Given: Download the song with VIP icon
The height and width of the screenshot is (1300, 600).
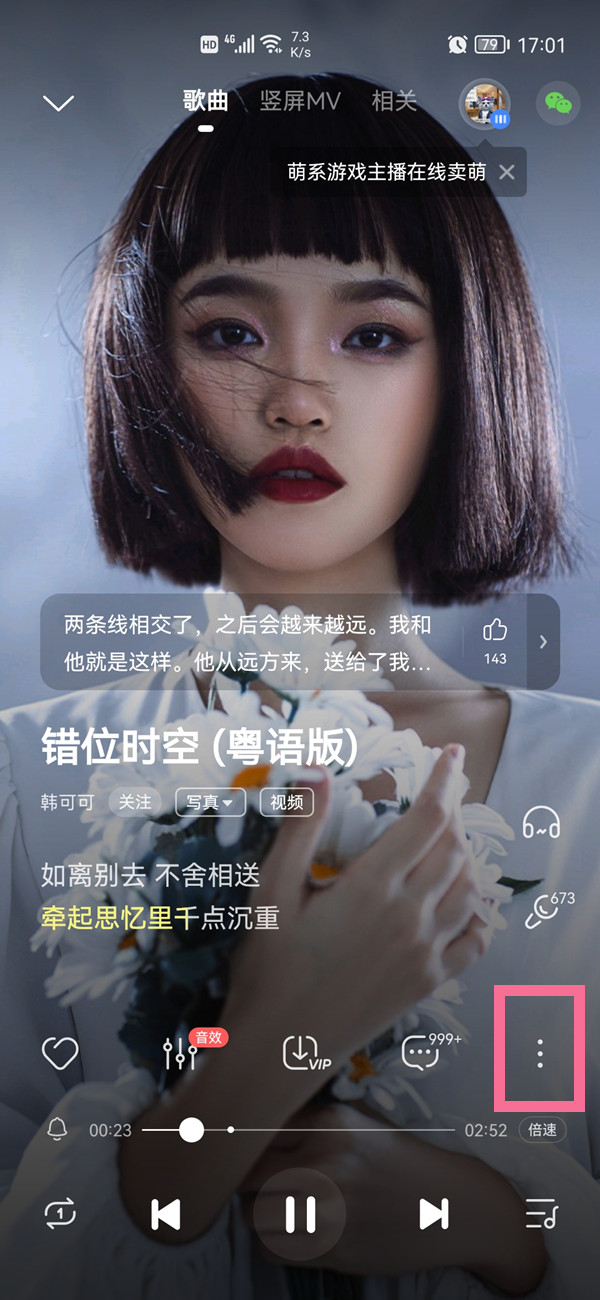Looking at the screenshot, I should click(x=302, y=1052).
